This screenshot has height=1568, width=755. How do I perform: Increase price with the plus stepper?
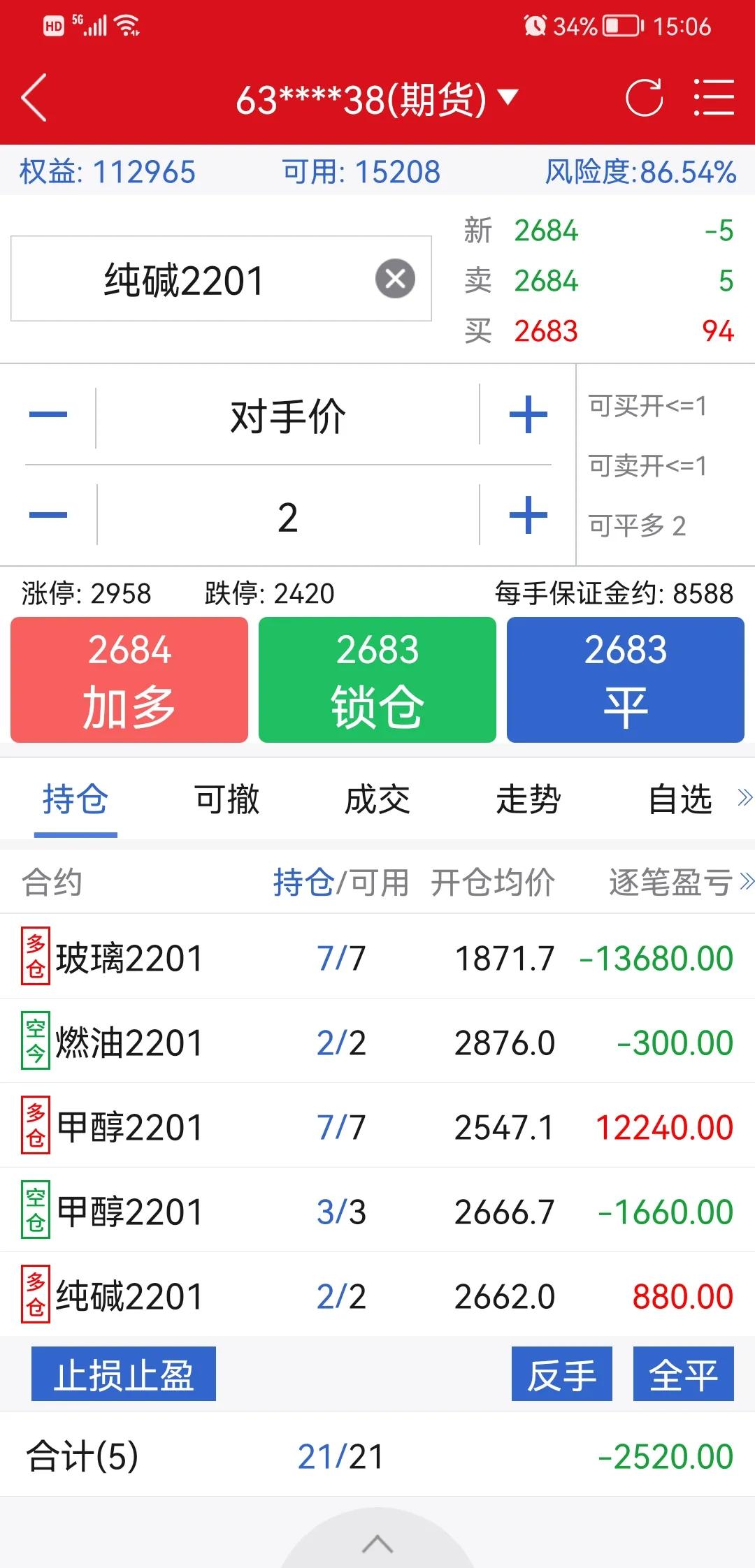tap(527, 414)
